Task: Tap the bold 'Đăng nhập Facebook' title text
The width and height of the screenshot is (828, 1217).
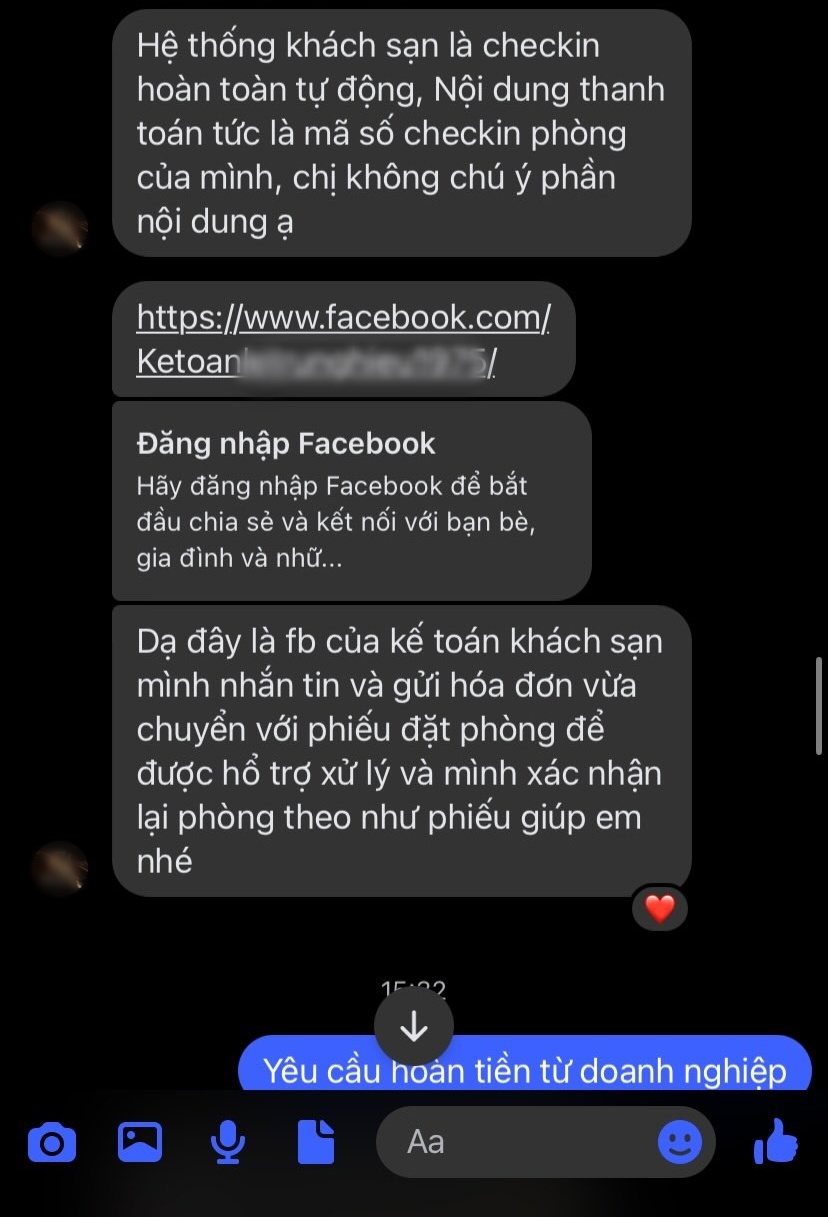Action: [x=286, y=443]
